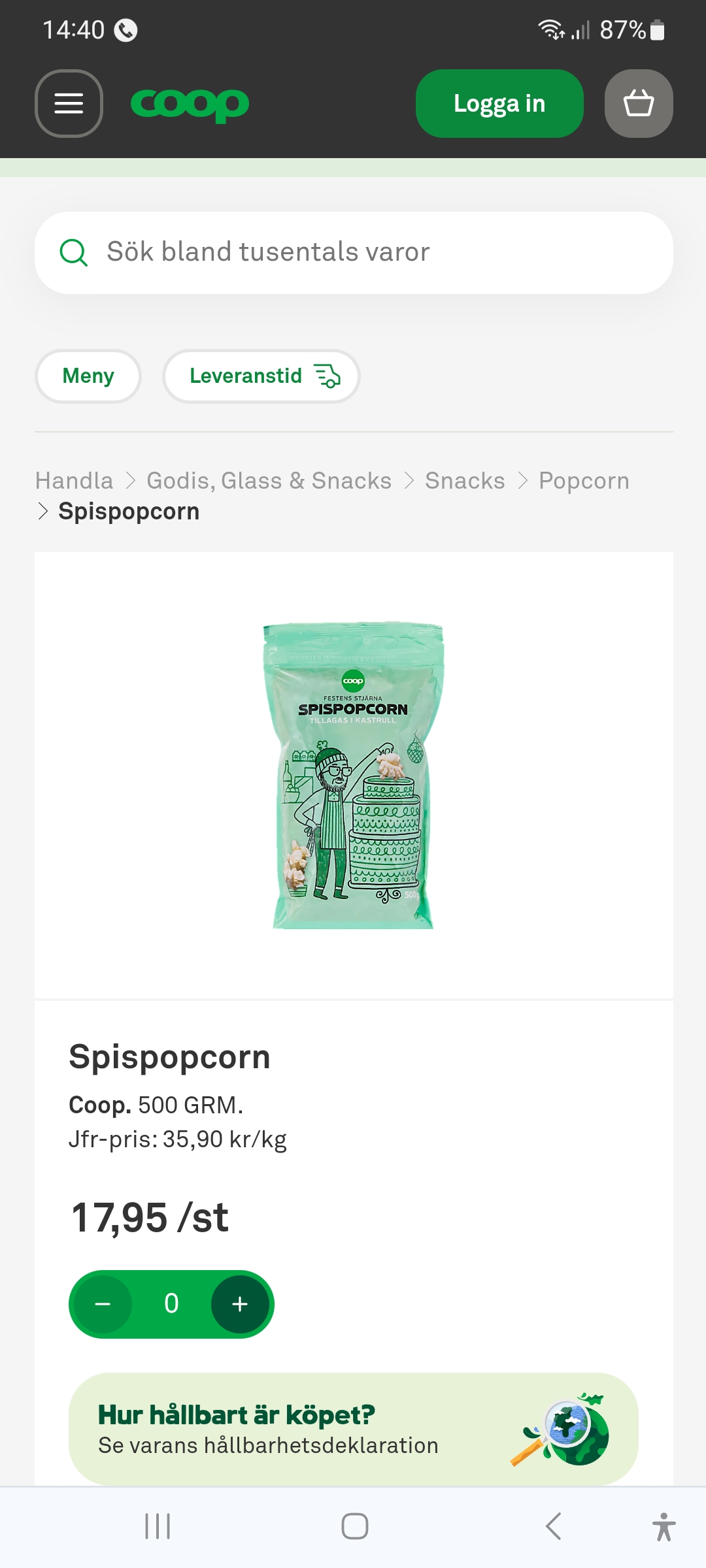Open the hamburger menu
Image resolution: width=706 pixels, height=1568 pixels.
point(69,103)
